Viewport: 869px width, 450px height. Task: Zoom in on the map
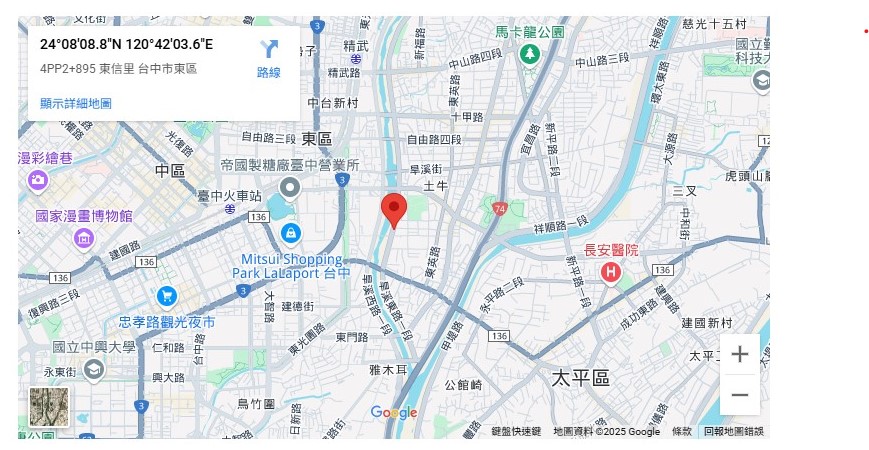(739, 354)
